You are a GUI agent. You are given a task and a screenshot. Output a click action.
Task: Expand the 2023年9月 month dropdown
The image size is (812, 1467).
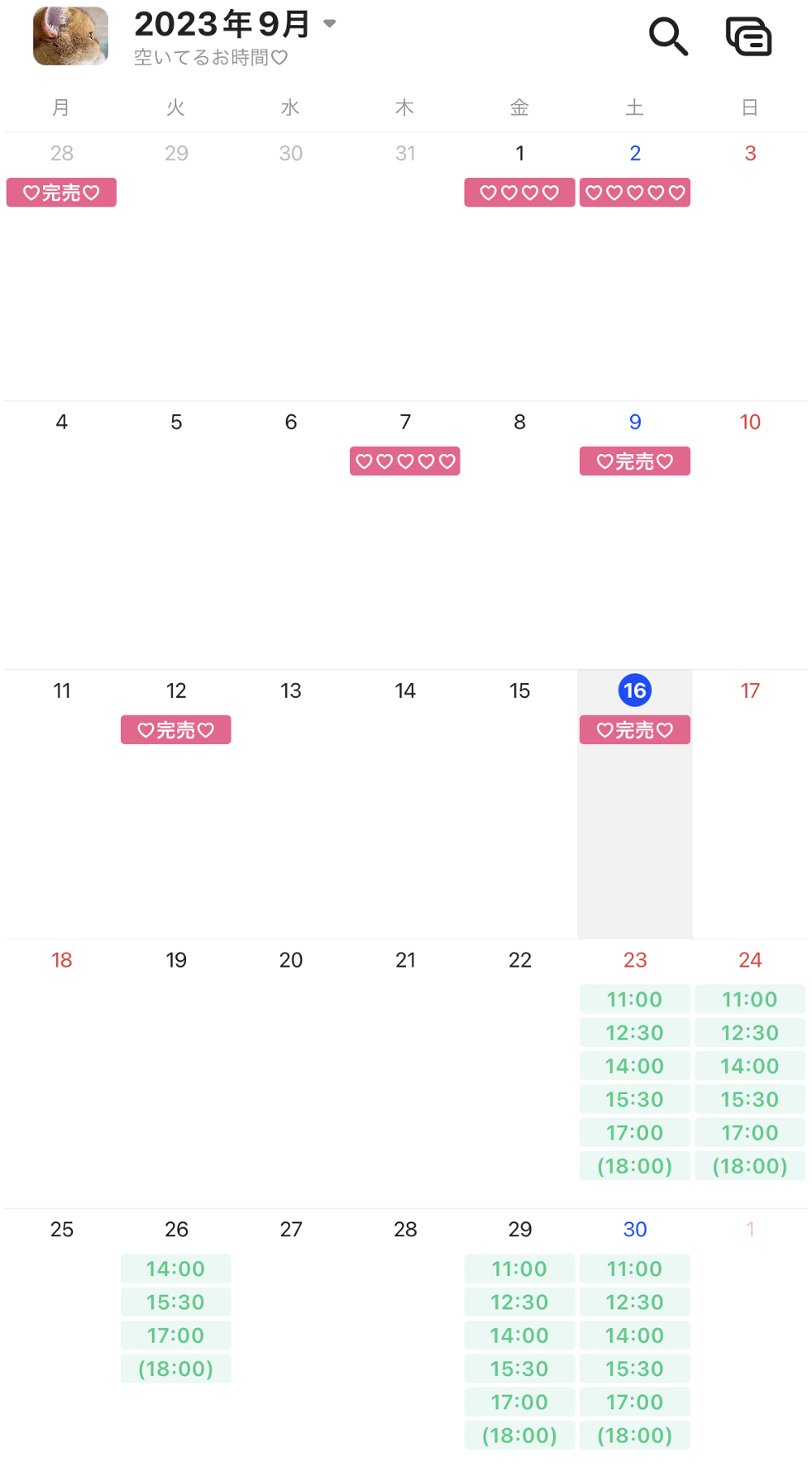click(330, 24)
